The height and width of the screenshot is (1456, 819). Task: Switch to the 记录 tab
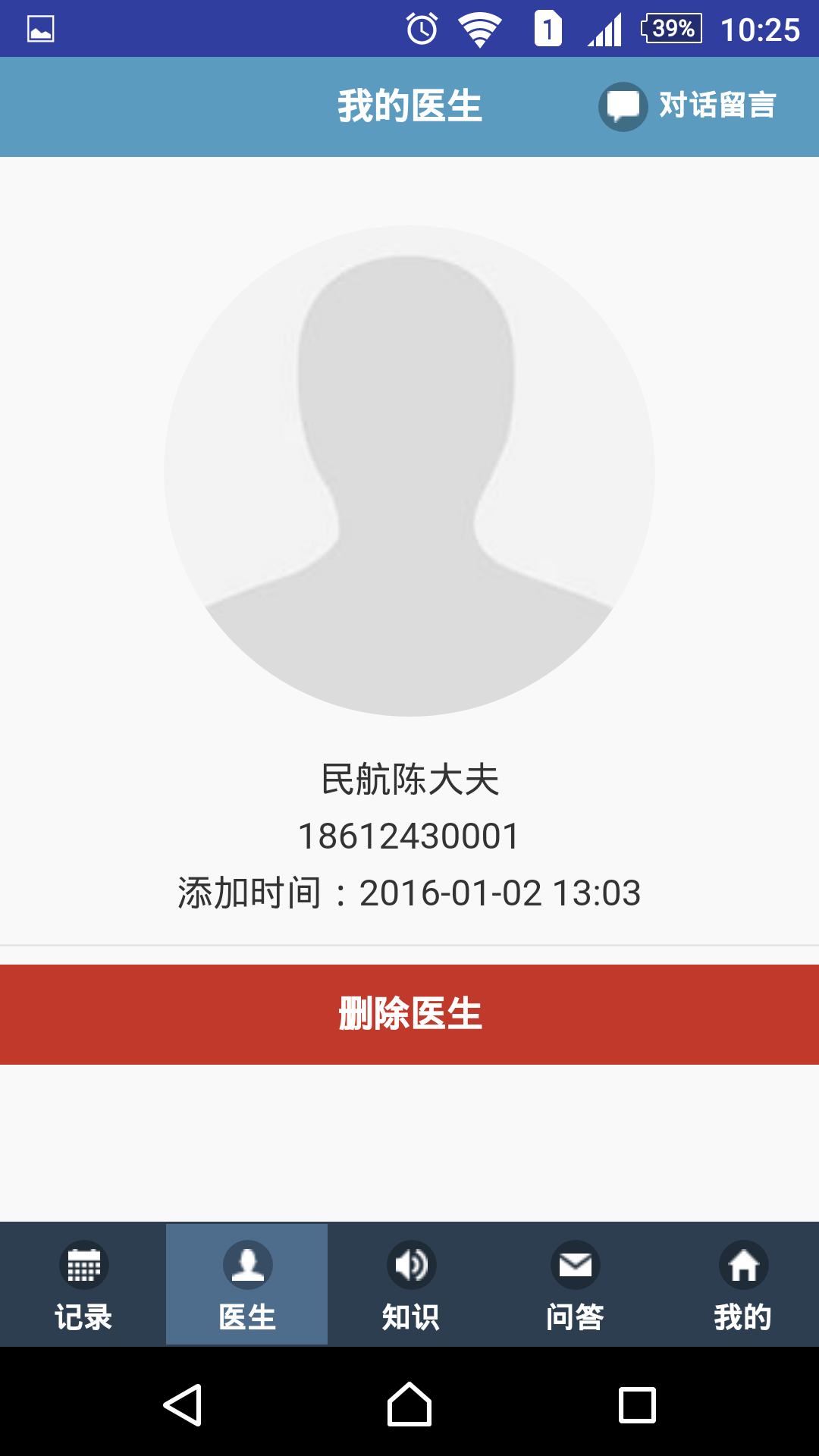pos(83,1284)
